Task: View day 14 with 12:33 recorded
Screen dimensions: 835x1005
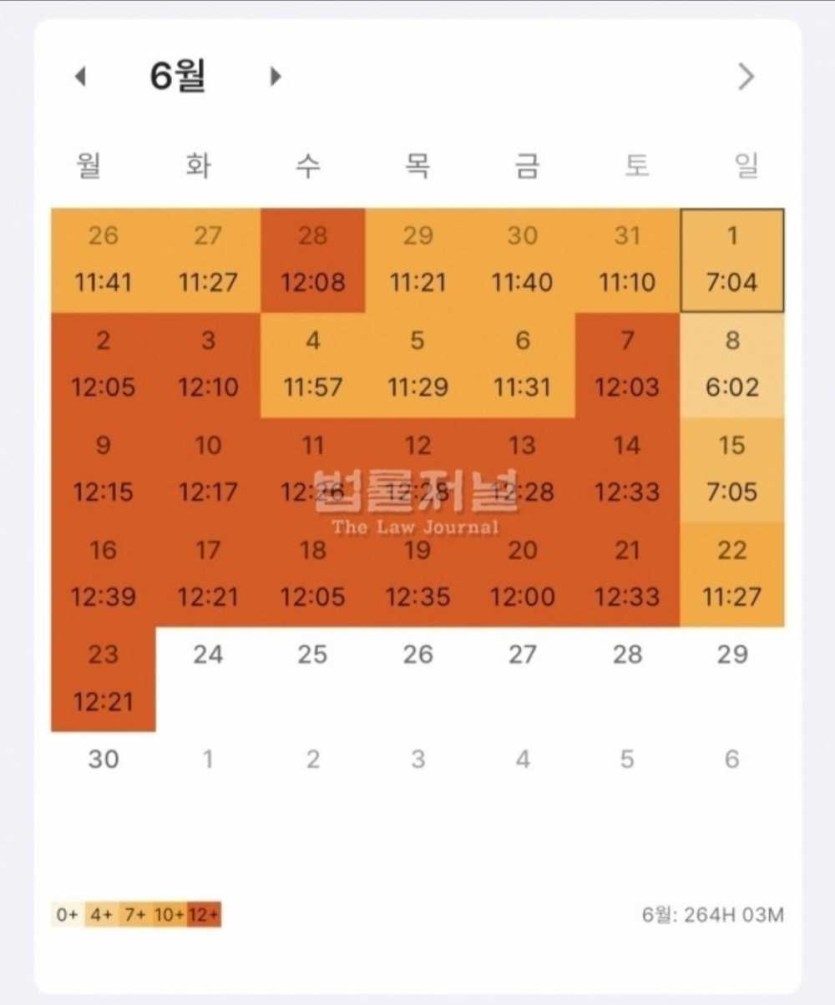Action: [x=627, y=470]
